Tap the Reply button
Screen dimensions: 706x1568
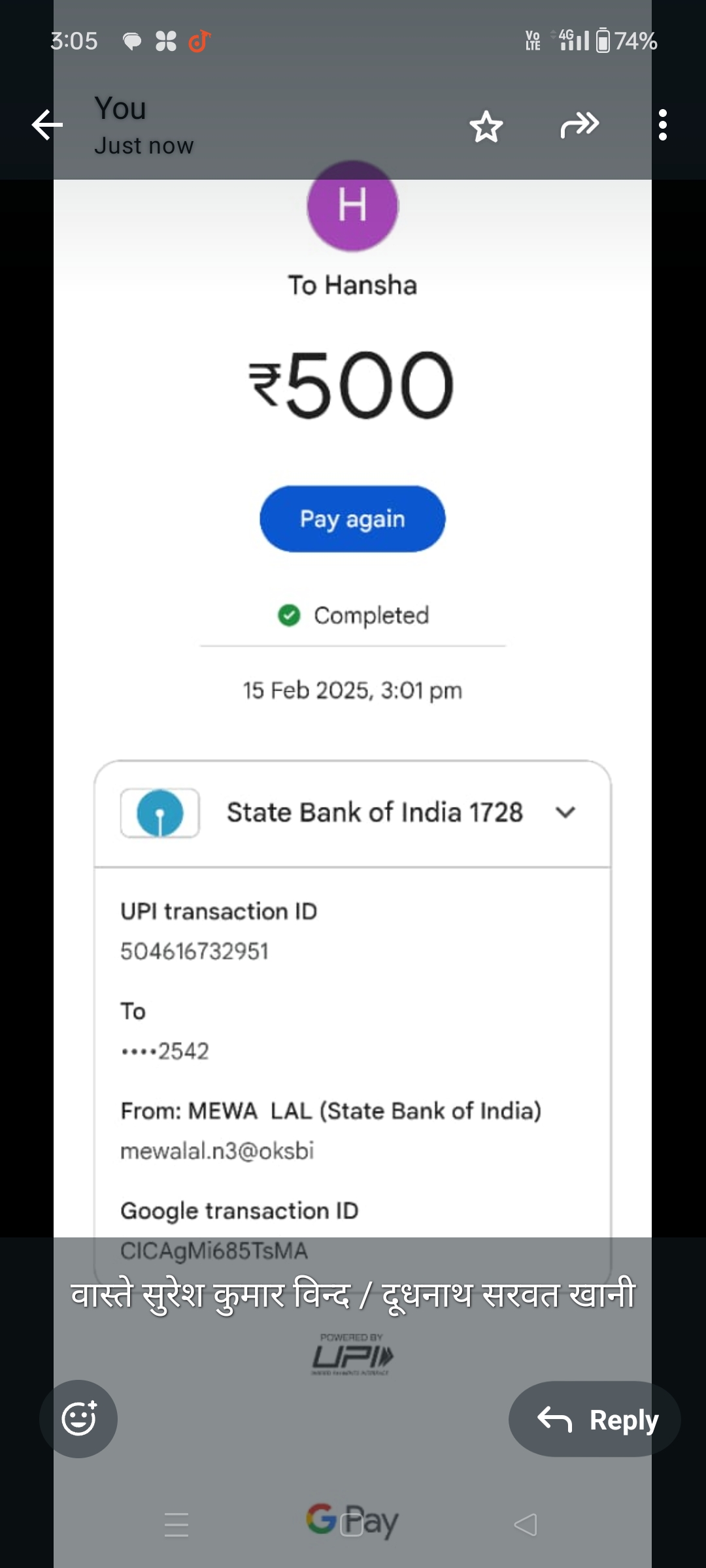595,1419
